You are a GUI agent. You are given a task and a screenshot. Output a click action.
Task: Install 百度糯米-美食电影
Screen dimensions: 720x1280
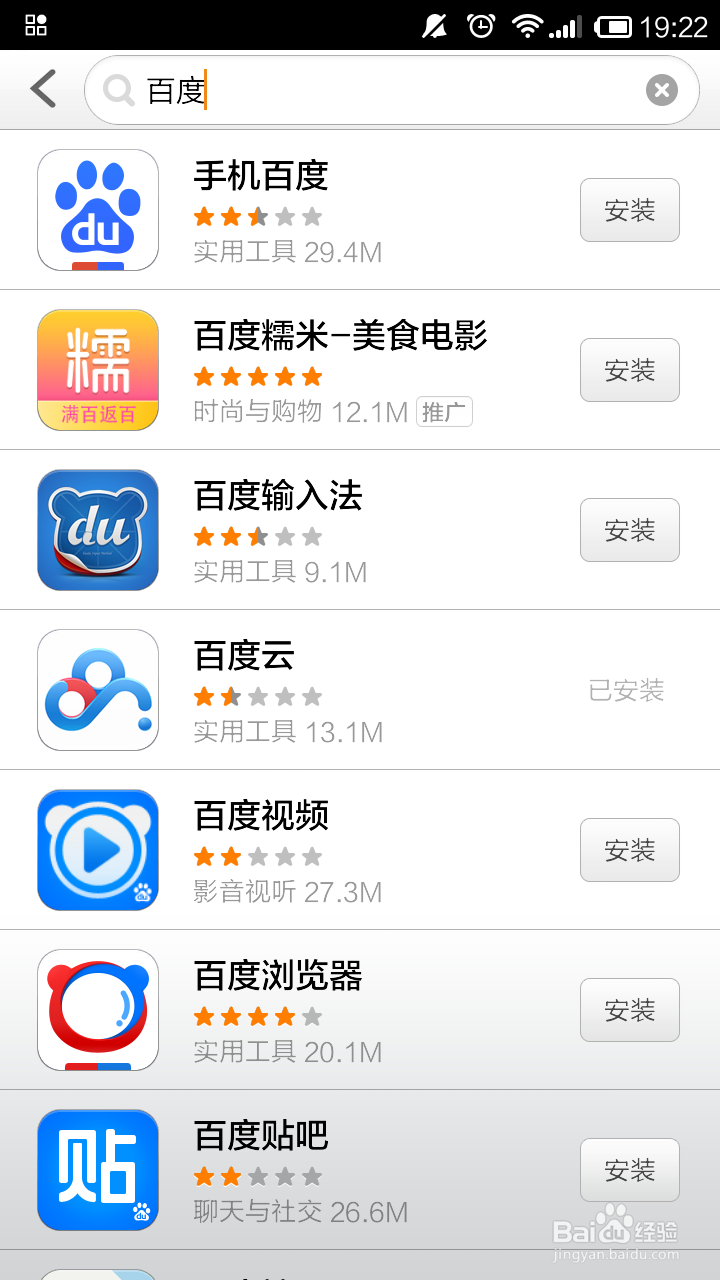pyautogui.click(x=629, y=370)
